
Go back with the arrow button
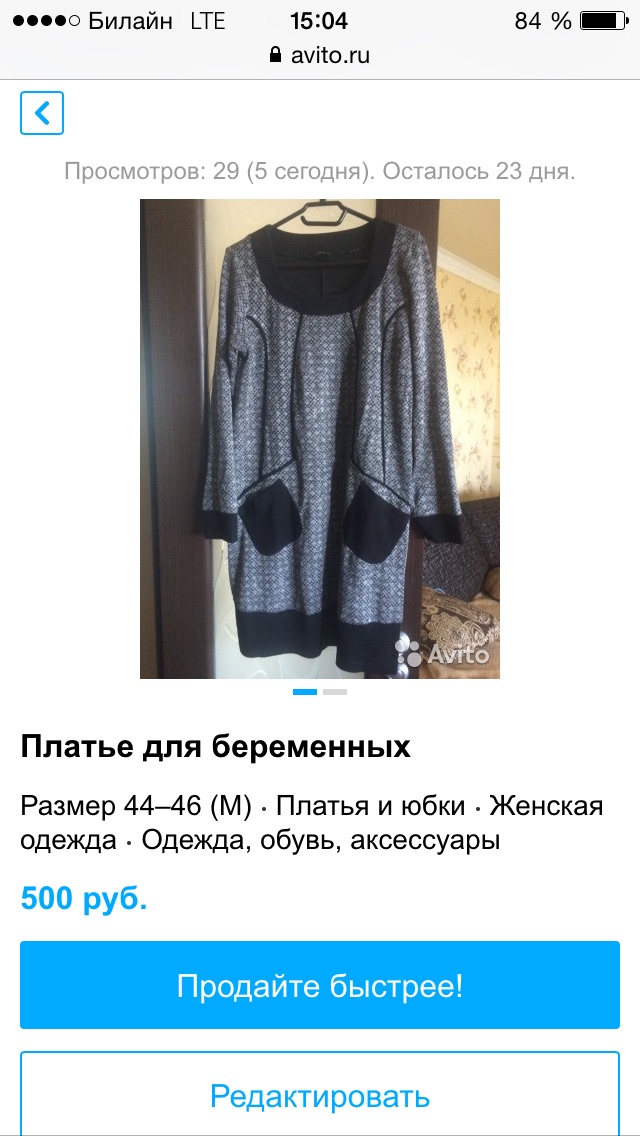pos(42,113)
